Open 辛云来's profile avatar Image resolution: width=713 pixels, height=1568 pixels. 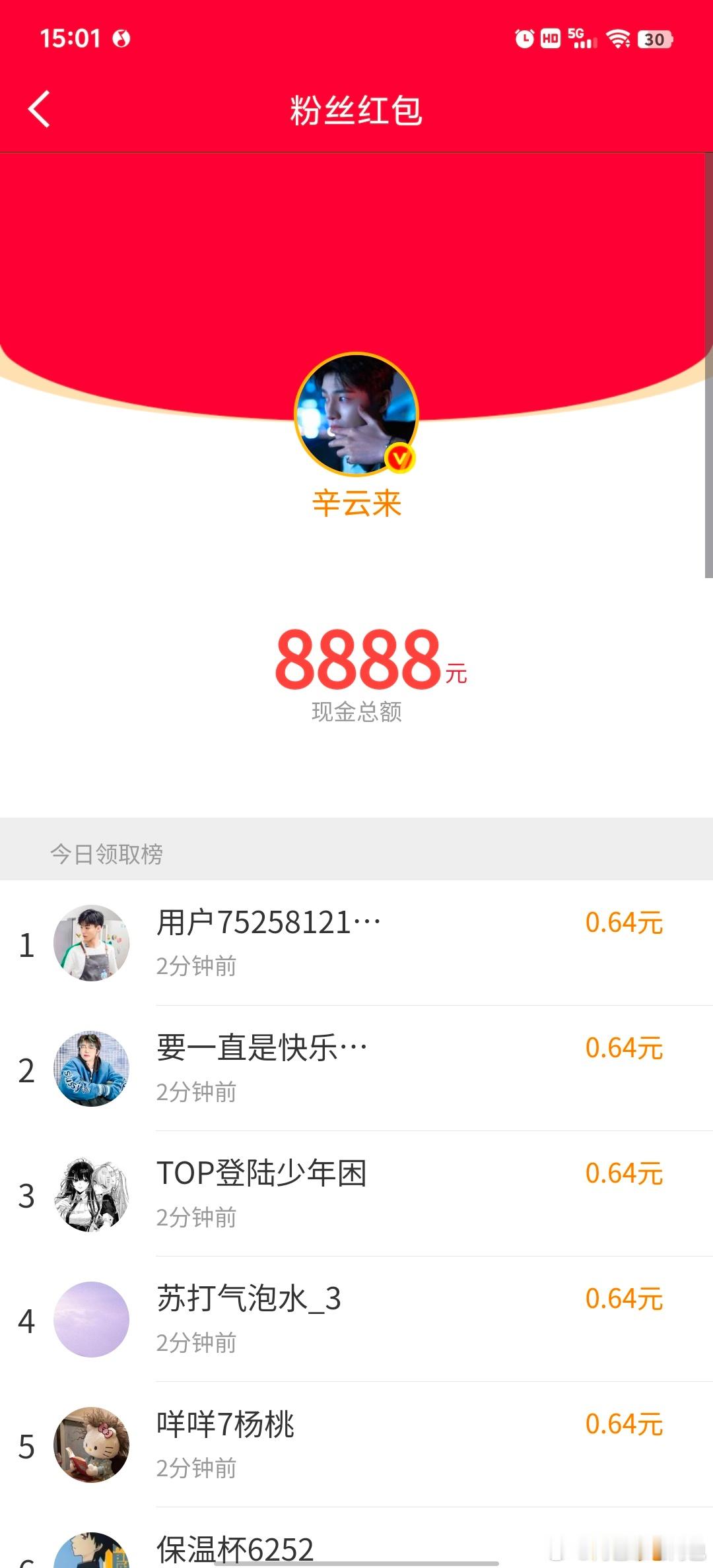tap(356, 414)
